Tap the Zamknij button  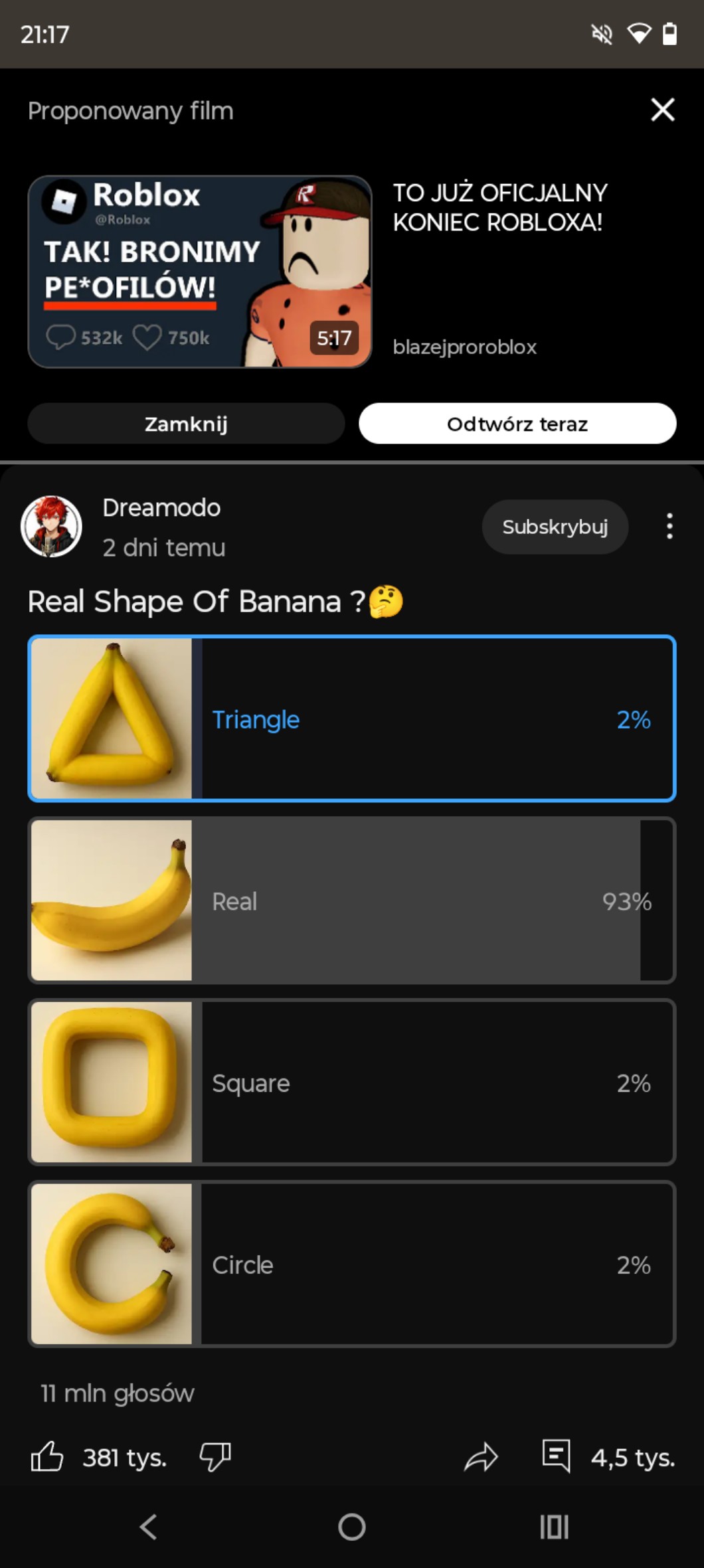[186, 424]
